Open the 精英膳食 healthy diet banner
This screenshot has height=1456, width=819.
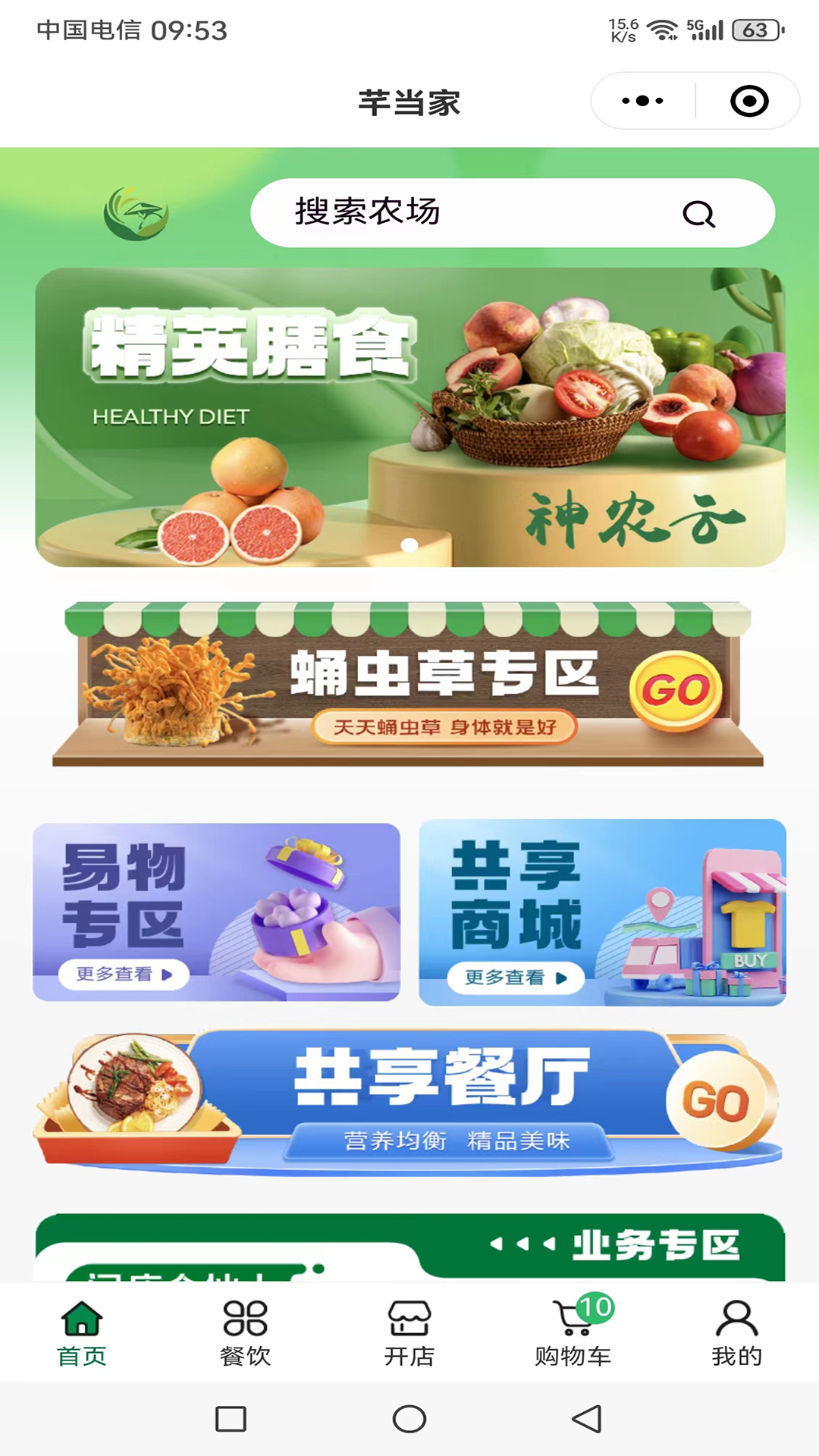point(410,417)
